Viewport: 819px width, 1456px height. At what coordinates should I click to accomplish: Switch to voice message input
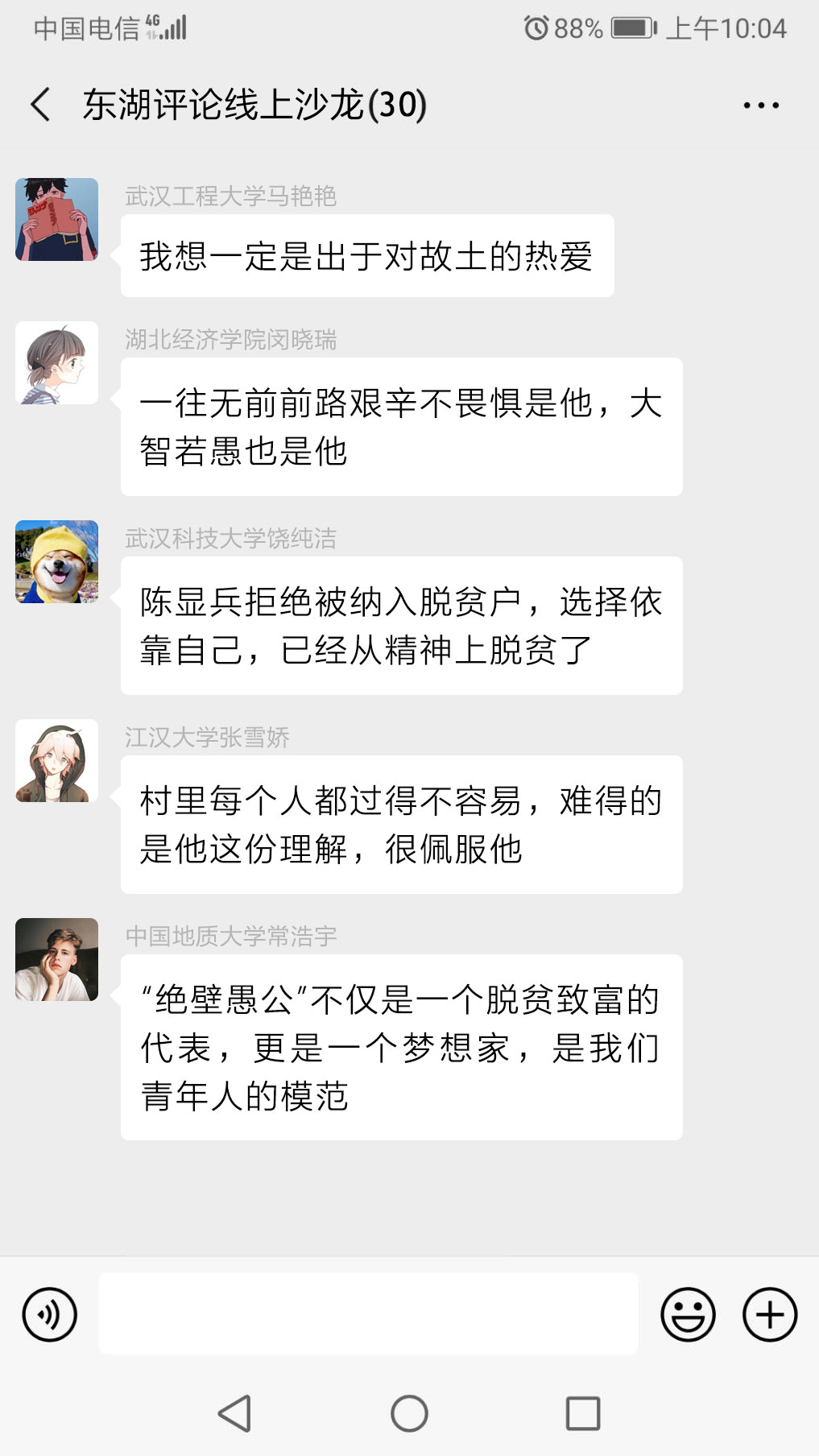(50, 1314)
